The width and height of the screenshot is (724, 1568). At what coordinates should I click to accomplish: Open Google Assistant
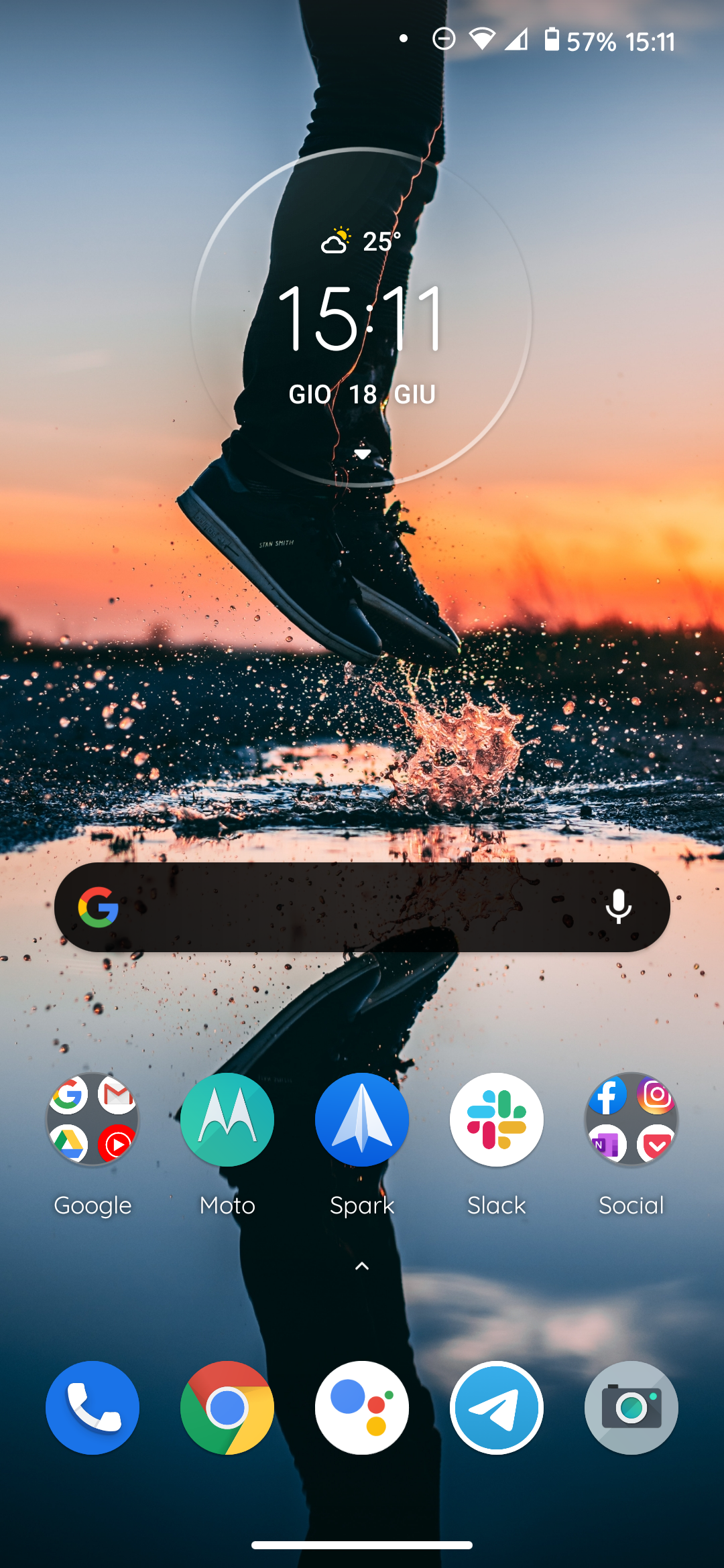coord(362,1408)
